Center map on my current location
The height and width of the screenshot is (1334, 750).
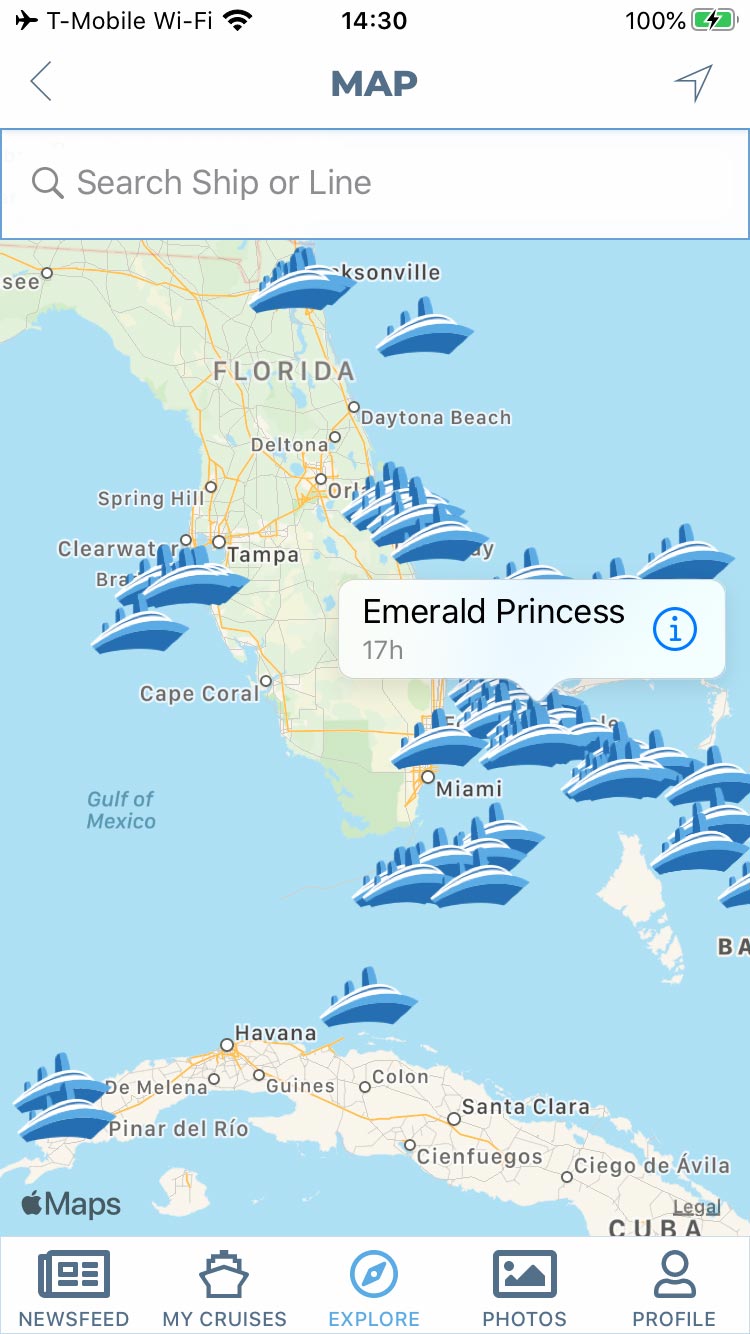[x=693, y=83]
